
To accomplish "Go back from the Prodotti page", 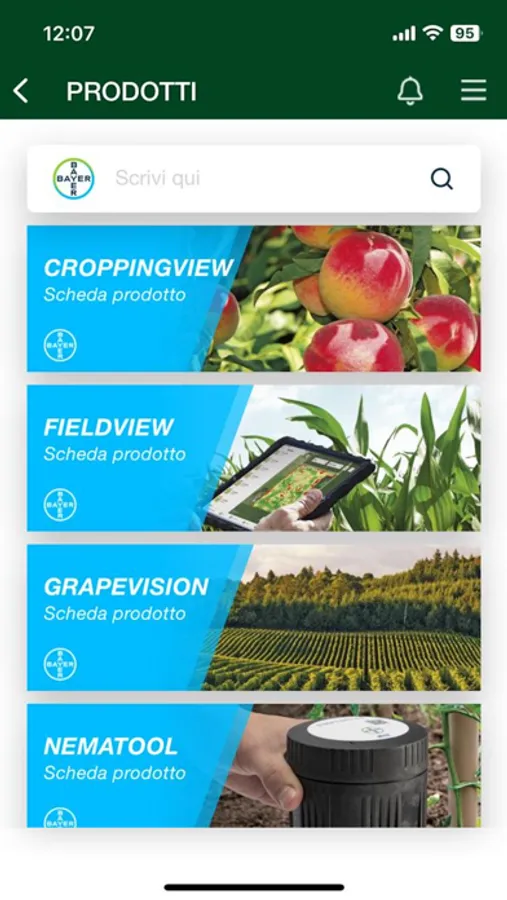I will pyautogui.click(x=21, y=91).
